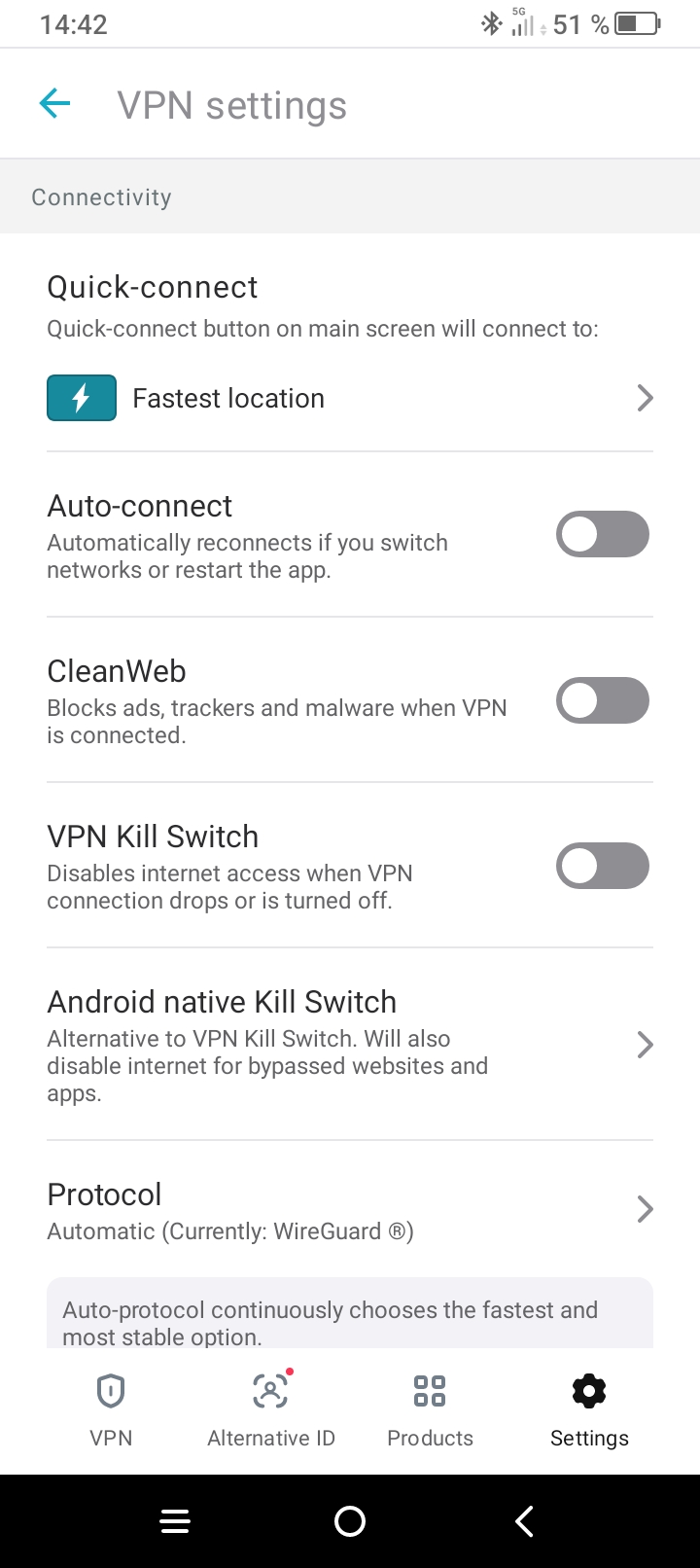Viewport: 700px width, 1568px height.
Task: Select the Settings tab
Action: tap(589, 1409)
